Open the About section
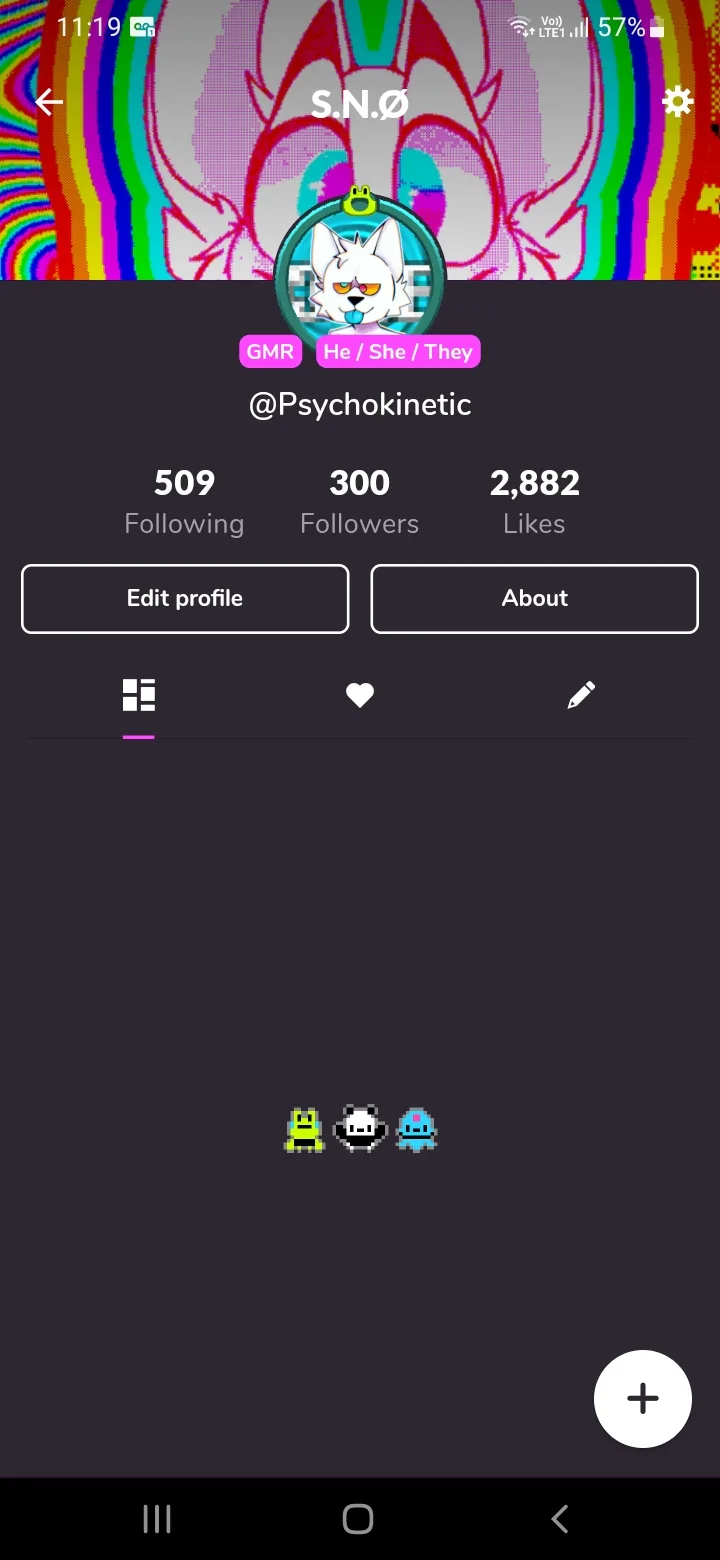The width and height of the screenshot is (720, 1560). 534,599
